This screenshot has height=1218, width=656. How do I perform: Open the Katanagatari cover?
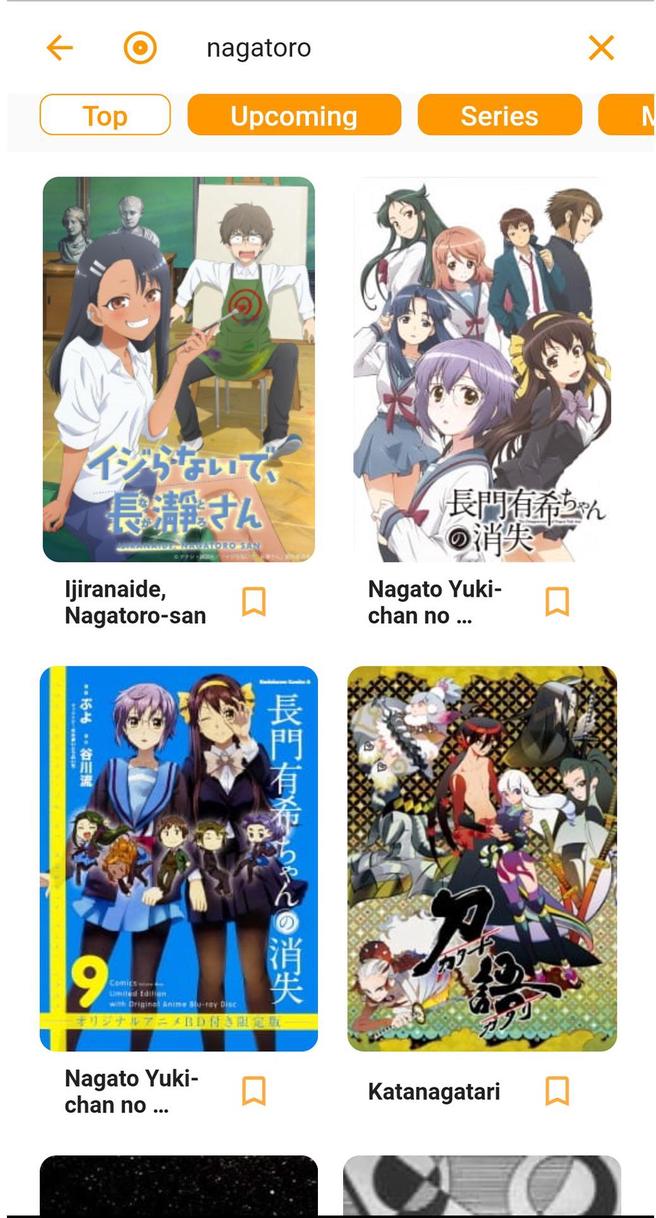[x=482, y=858]
